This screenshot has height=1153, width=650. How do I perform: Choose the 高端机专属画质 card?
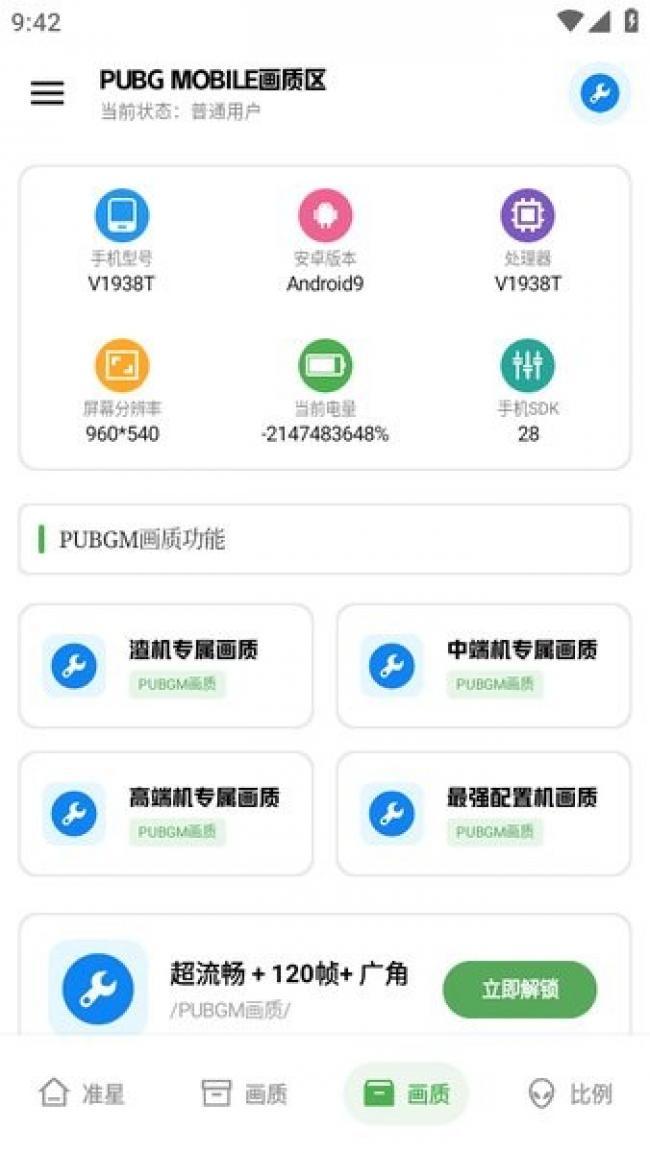(x=166, y=814)
